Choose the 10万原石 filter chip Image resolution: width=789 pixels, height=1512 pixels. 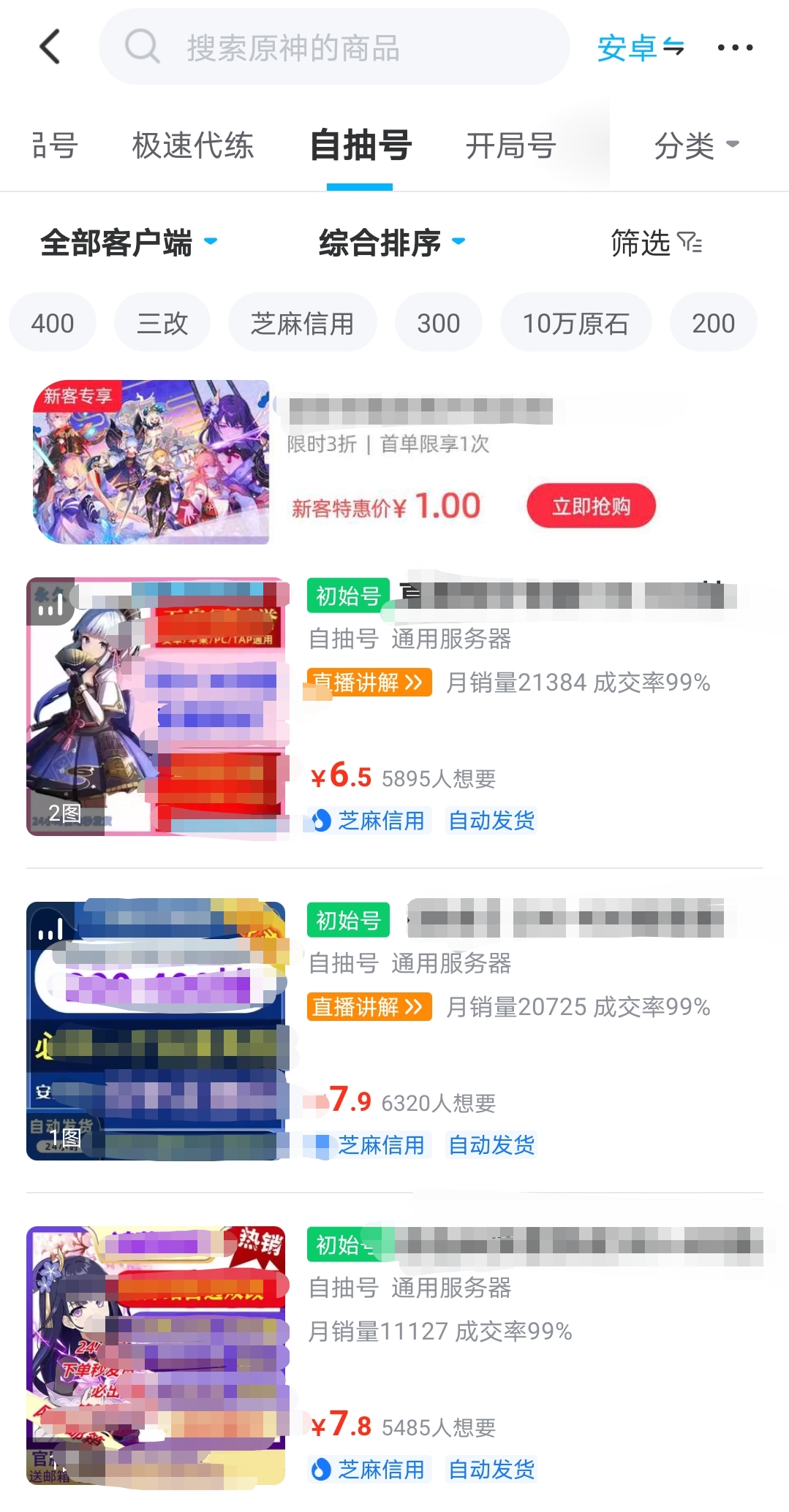(x=575, y=323)
